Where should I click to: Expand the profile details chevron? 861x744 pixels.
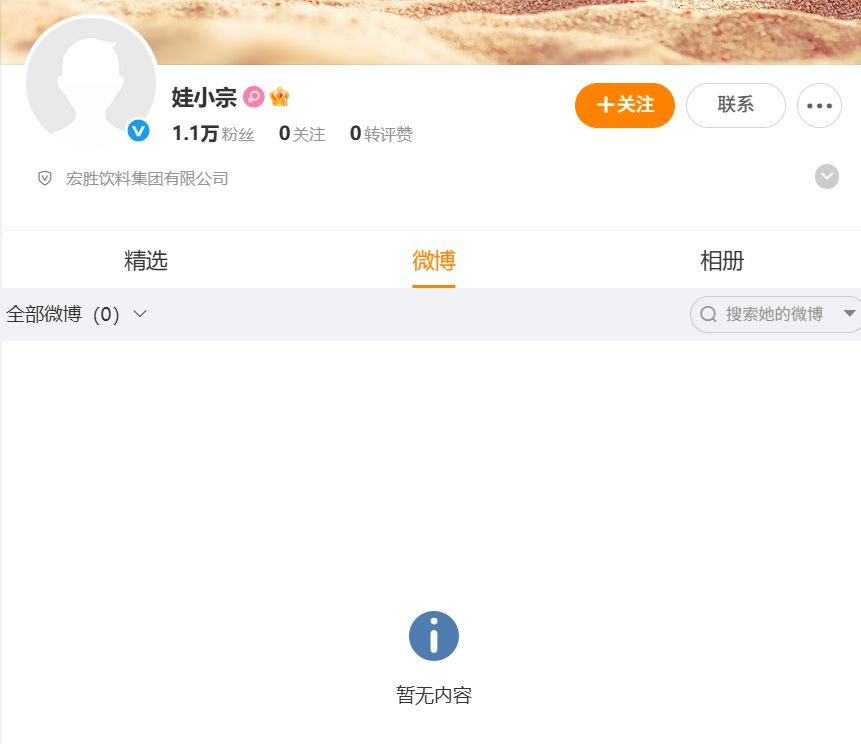click(827, 177)
